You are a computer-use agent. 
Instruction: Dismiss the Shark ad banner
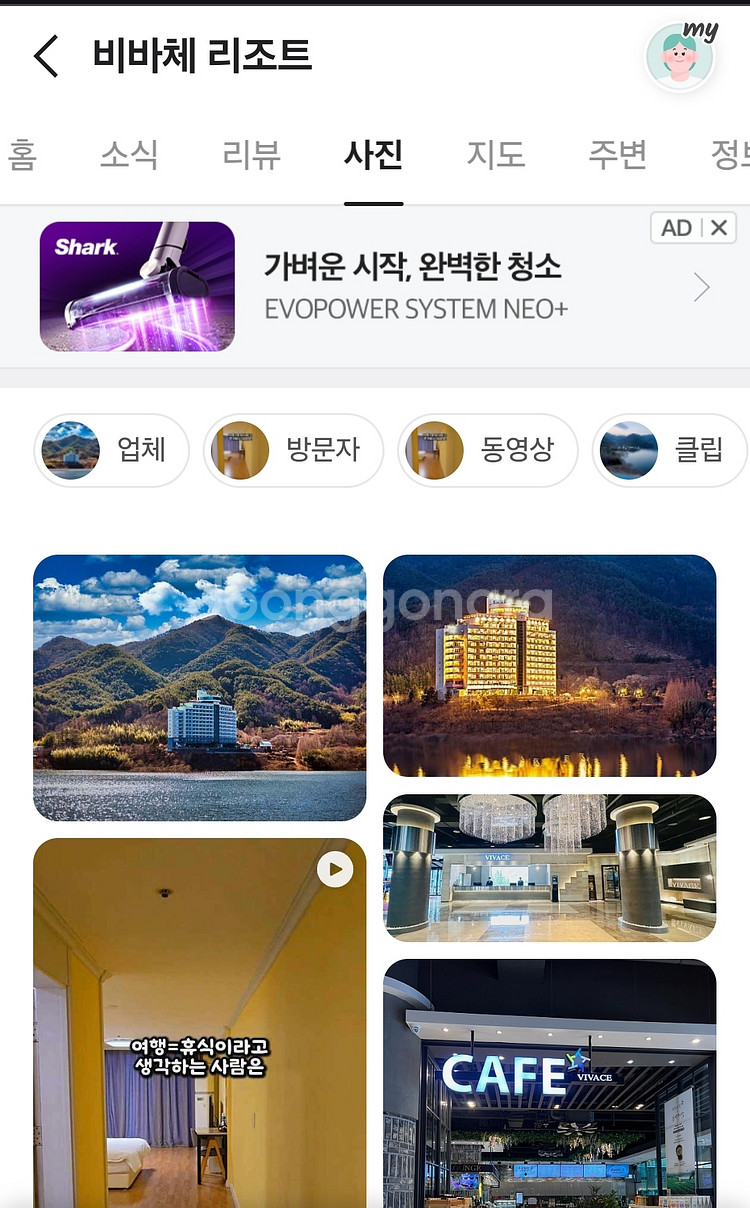point(719,228)
